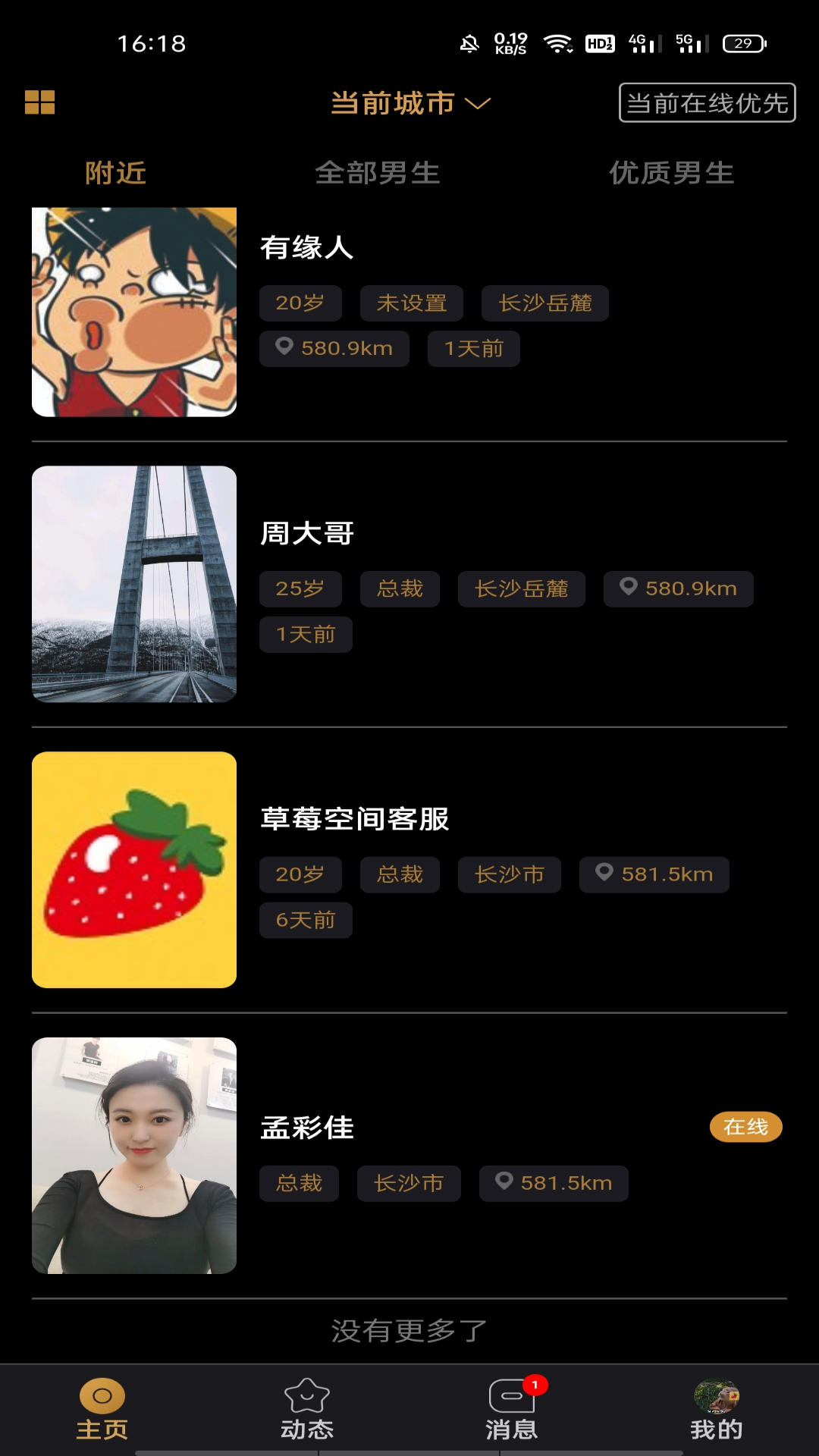Open the grid layout icon top-left
This screenshot has width=819, height=1456.
[41, 102]
